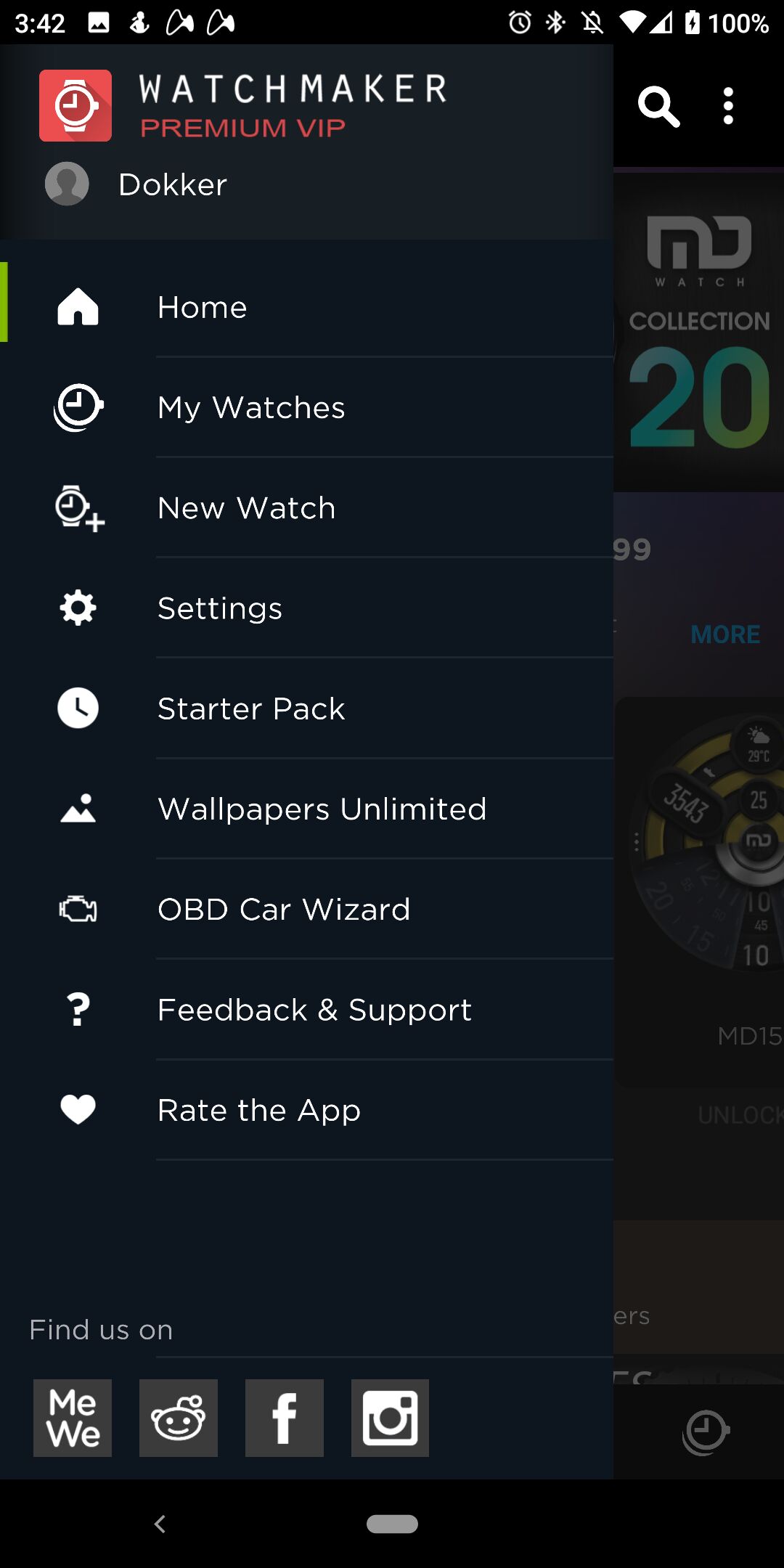Open the three-dot overflow menu

pos(728,107)
